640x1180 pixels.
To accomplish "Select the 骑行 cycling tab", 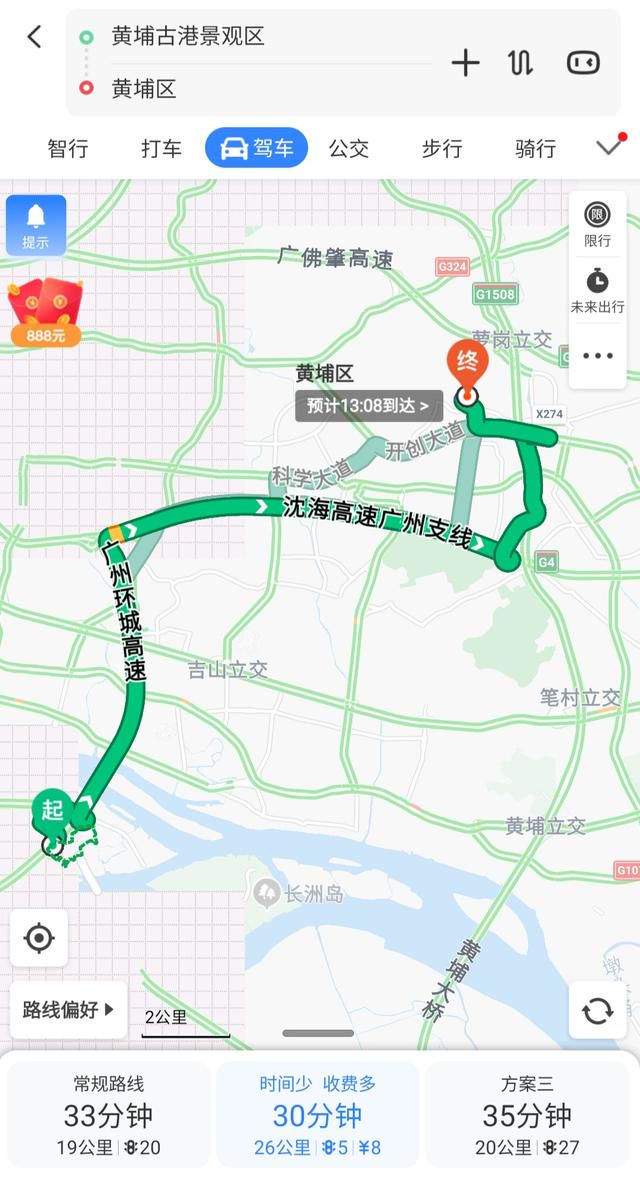I will point(535,148).
